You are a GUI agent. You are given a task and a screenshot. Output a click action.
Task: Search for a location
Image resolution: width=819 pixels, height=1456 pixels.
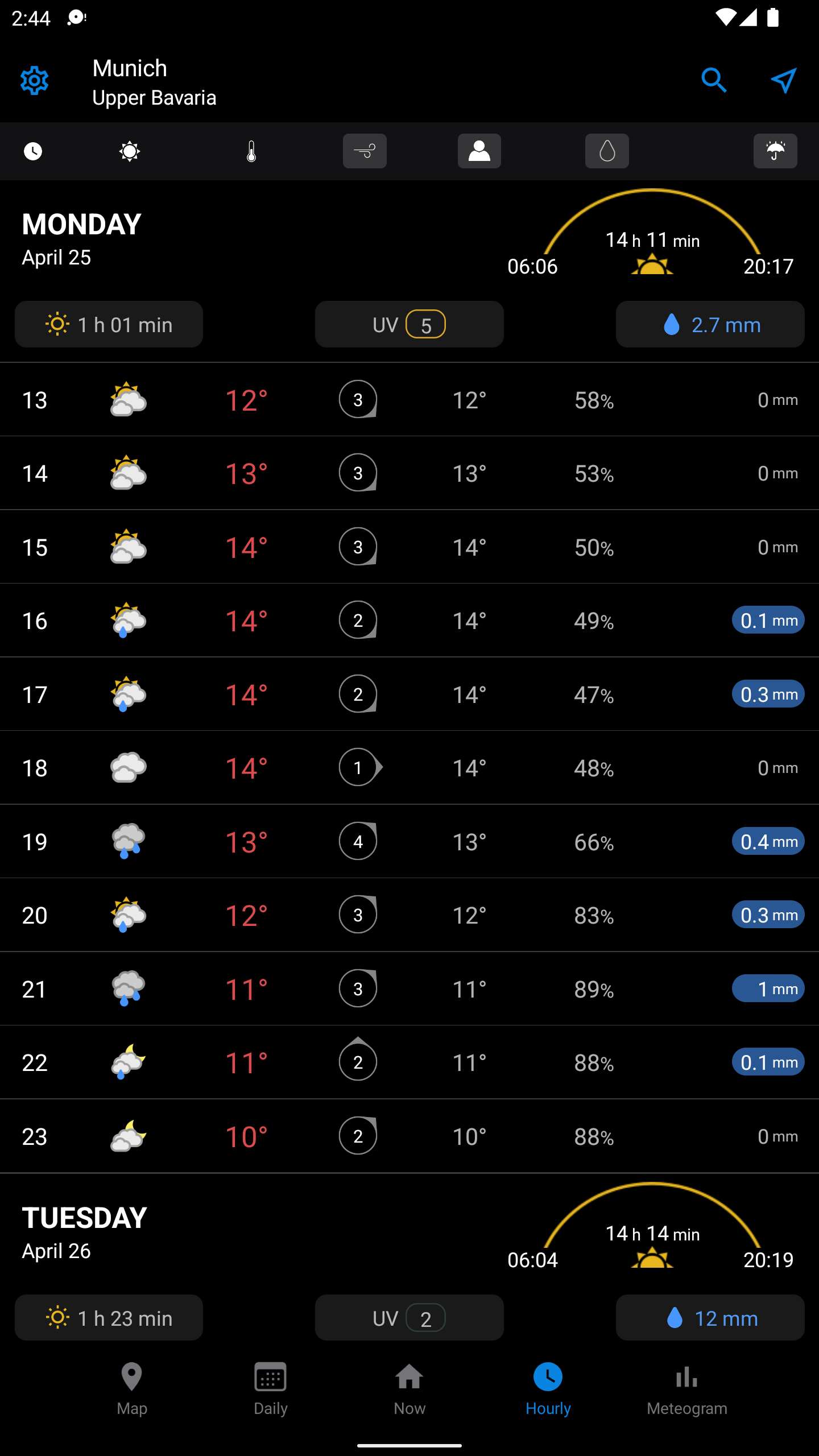point(714,81)
